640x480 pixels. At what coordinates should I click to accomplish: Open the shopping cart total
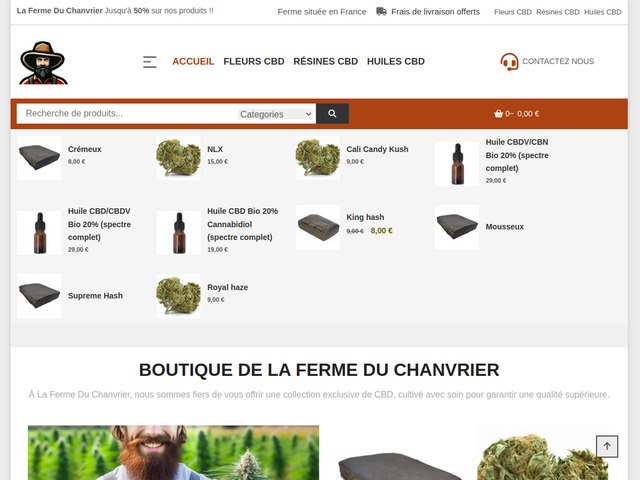pos(517,114)
